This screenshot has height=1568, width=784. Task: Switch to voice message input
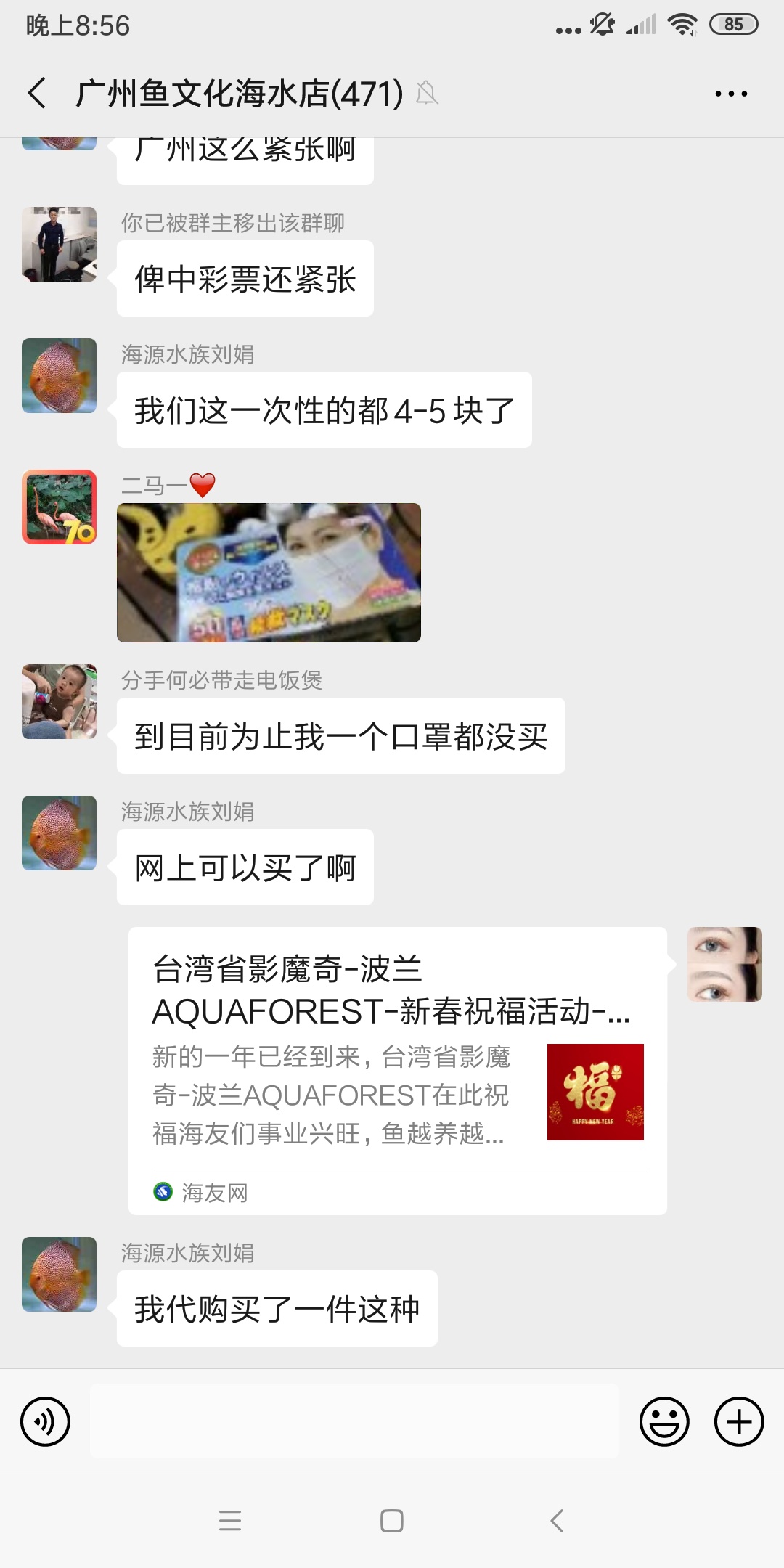coord(45,1421)
